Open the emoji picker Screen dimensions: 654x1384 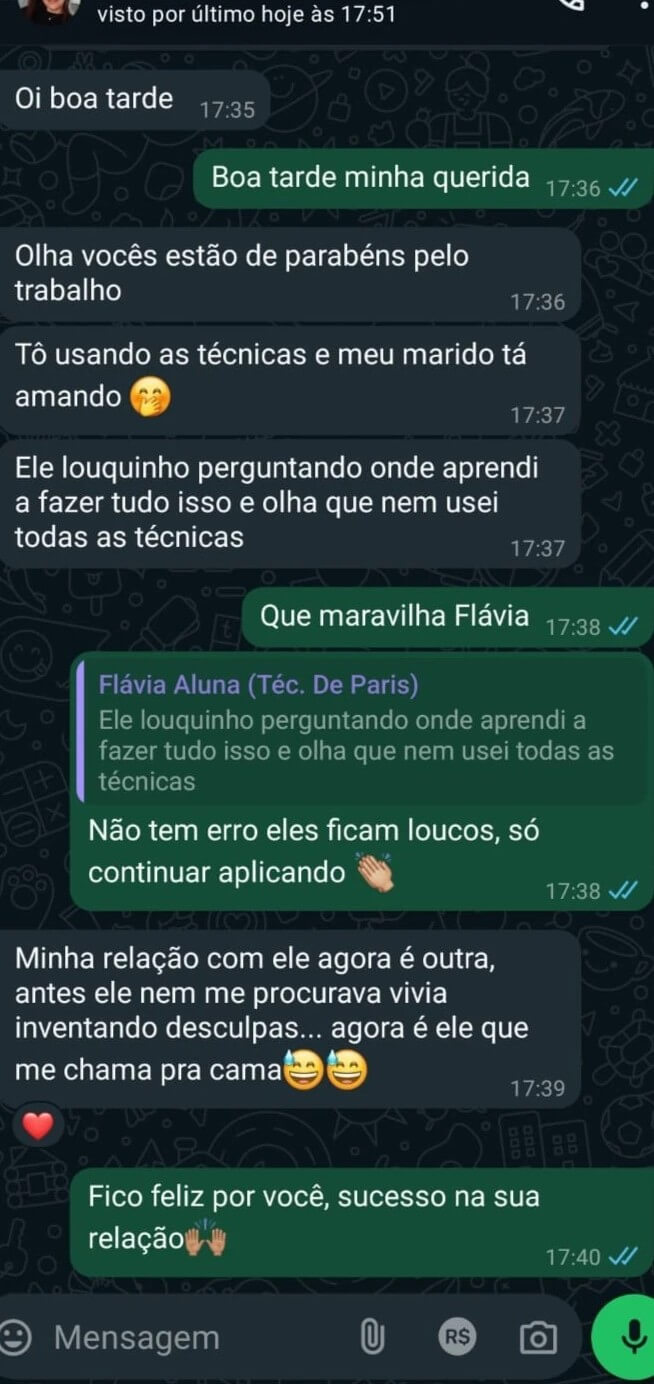(17, 1337)
